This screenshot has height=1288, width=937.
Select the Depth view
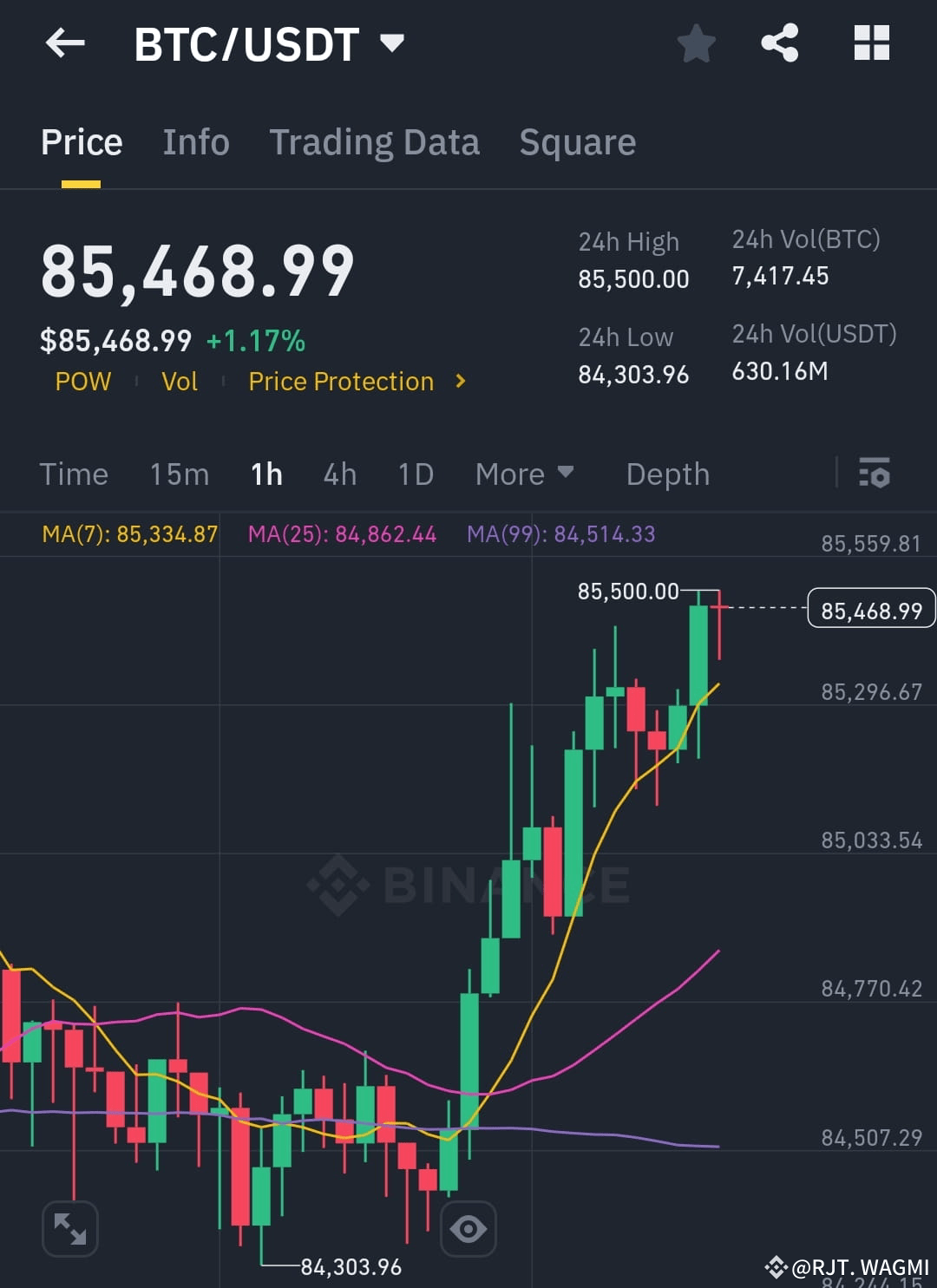(666, 474)
